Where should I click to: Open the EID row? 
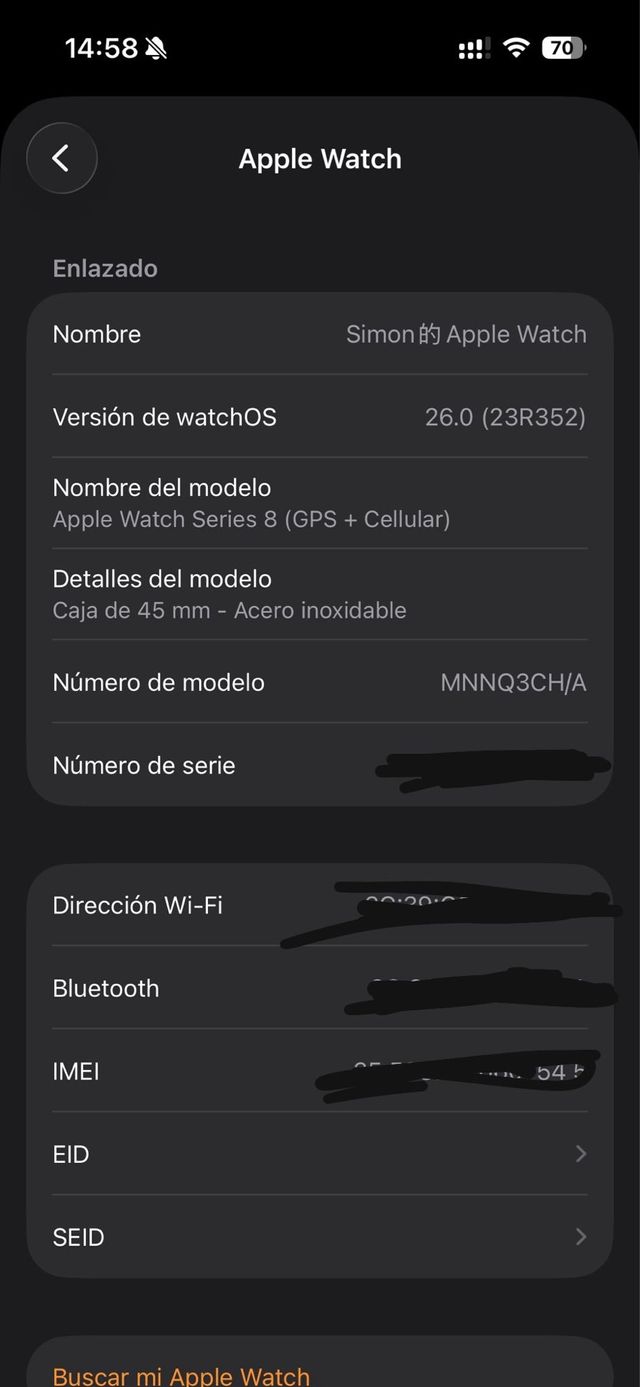point(319,1154)
